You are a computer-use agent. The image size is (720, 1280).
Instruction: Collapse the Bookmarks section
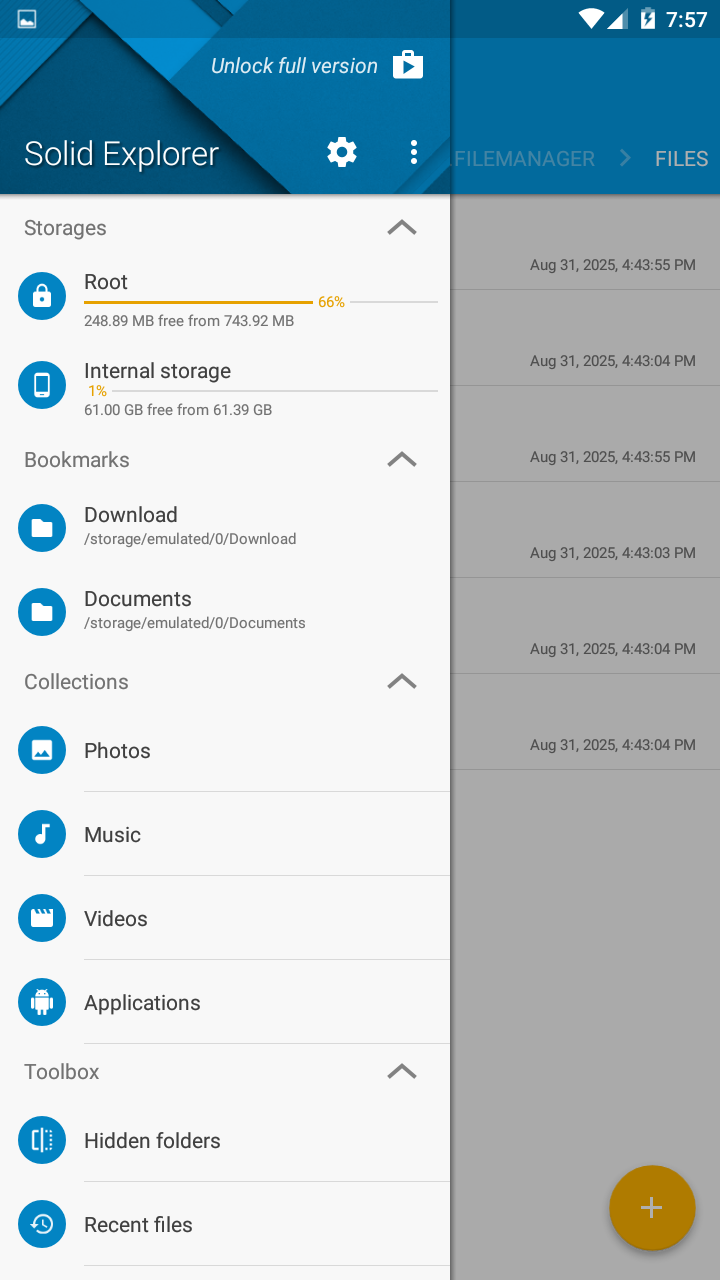401,460
